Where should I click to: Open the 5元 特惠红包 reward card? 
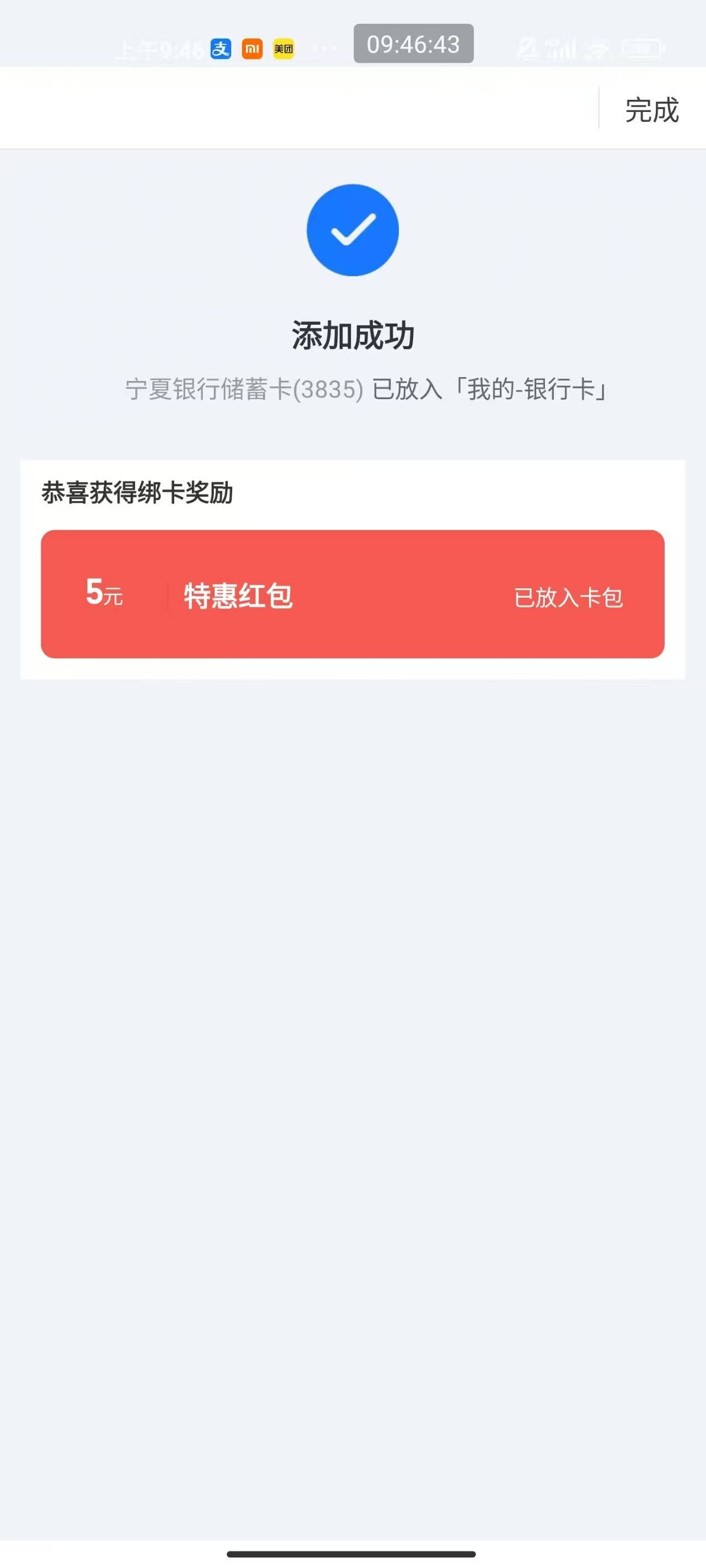coord(352,594)
